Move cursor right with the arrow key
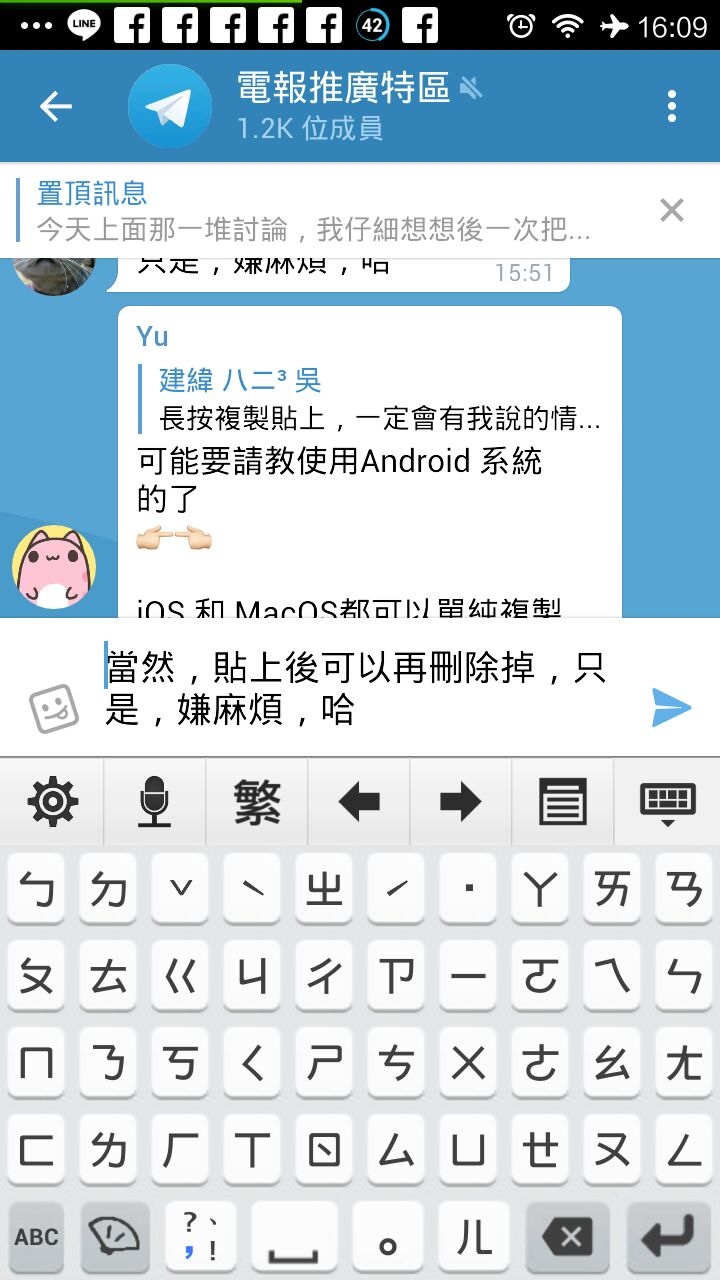 [x=461, y=802]
